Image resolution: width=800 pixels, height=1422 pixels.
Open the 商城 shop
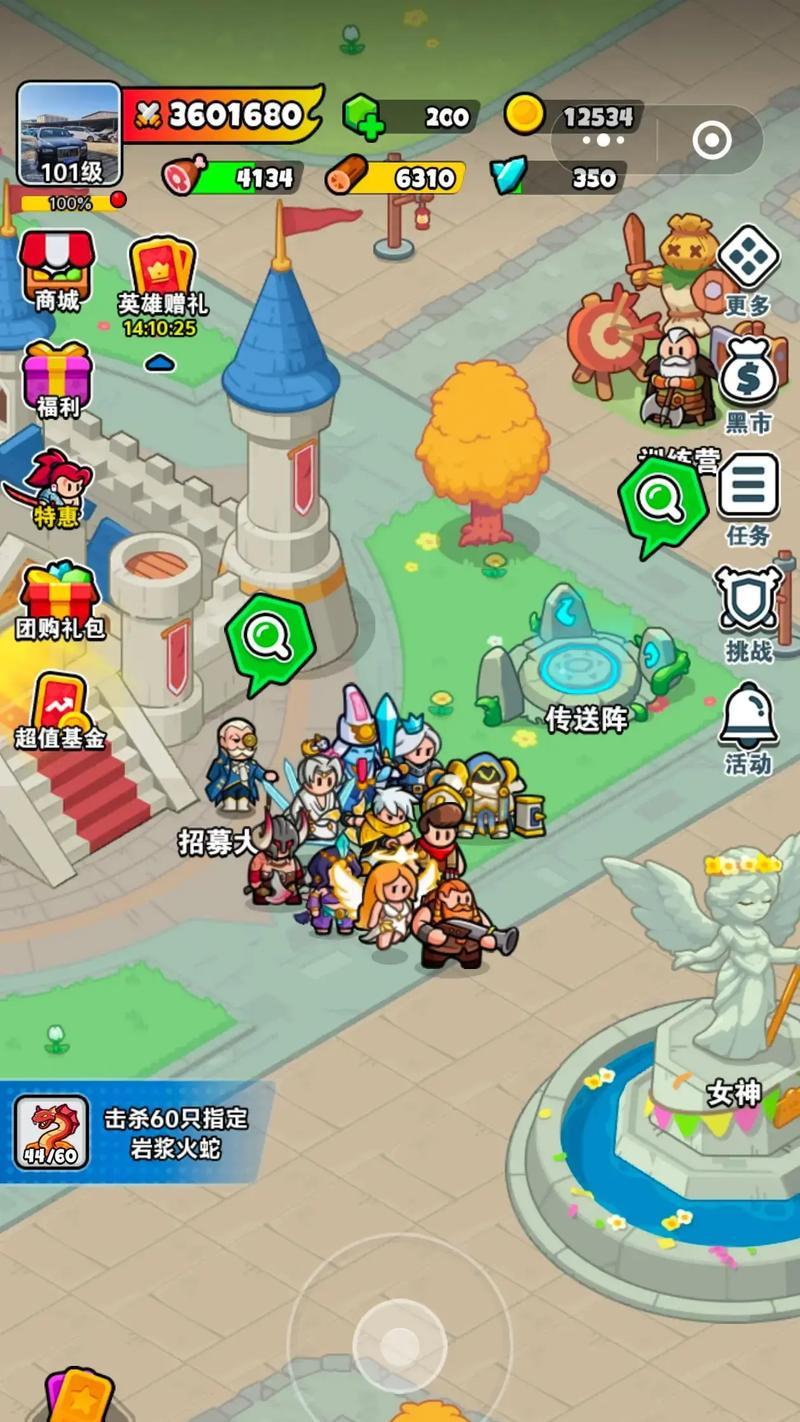[x=57, y=270]
